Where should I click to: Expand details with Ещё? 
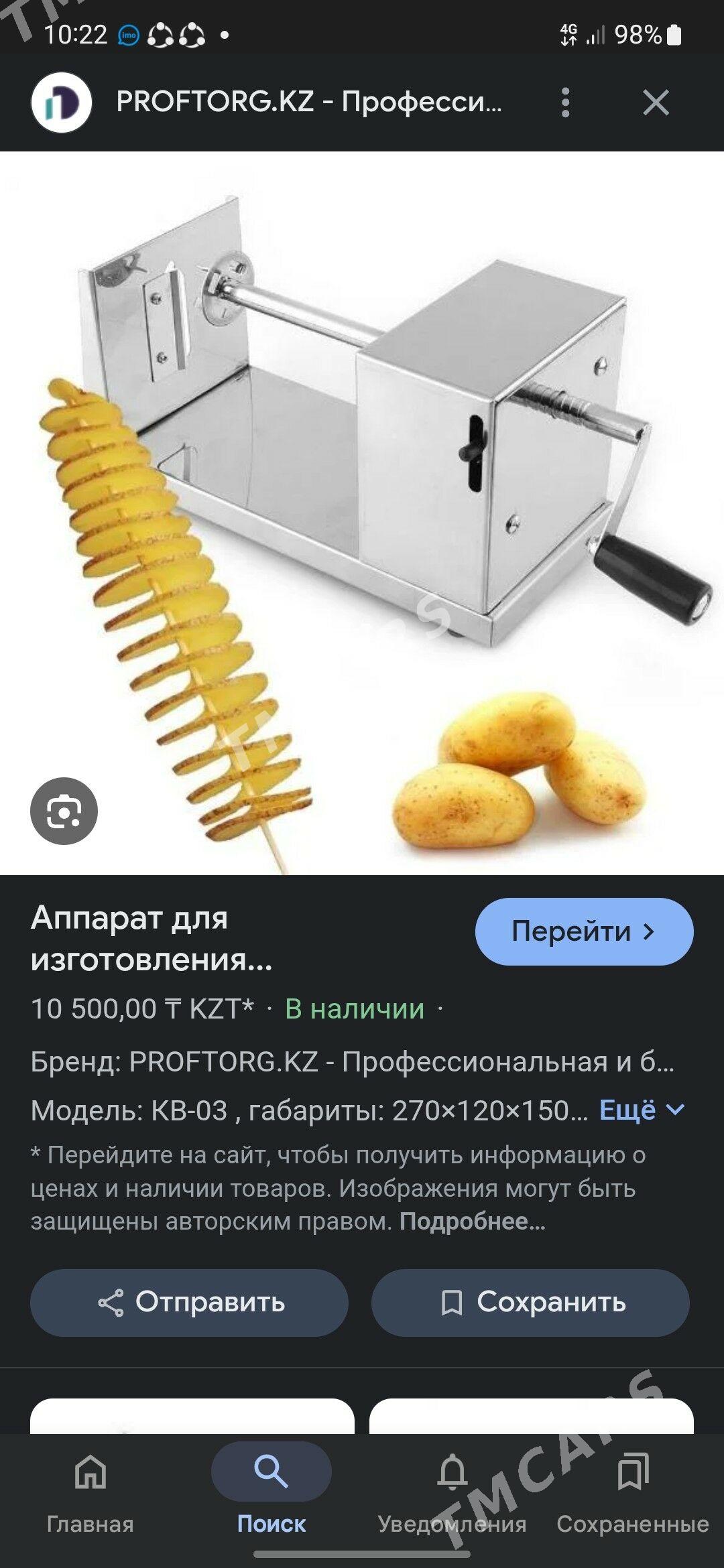(x=642, y=1110)
